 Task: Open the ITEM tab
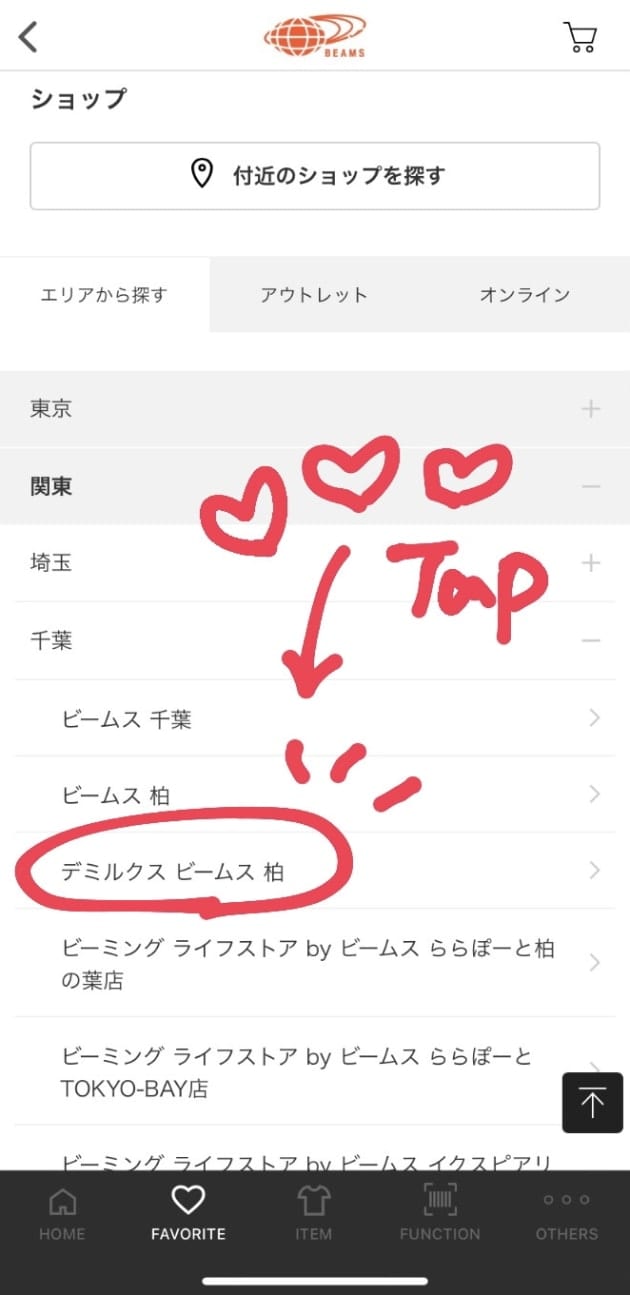pos(313,1214)
